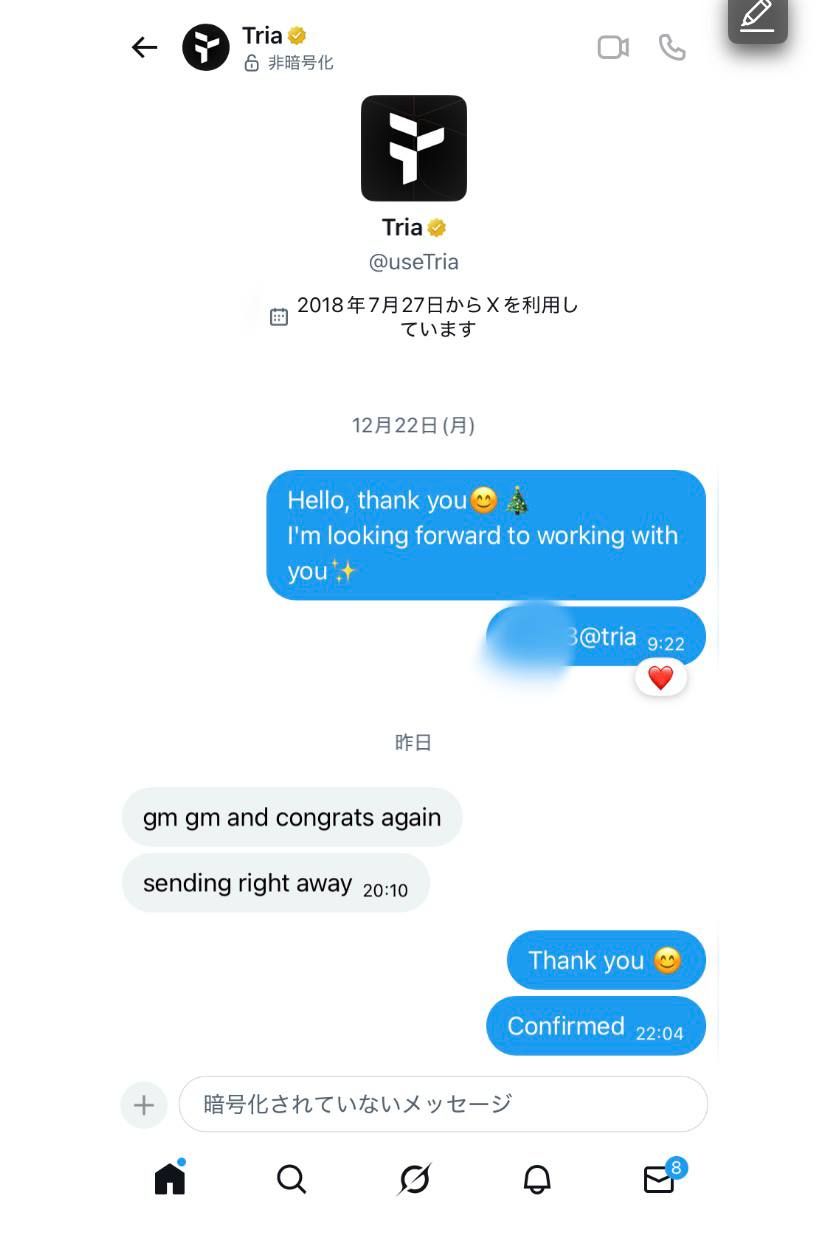The width and height of the screenshot is (828, 1252).
Task: Focus the unencrypted message input field
Action: 443,1104
